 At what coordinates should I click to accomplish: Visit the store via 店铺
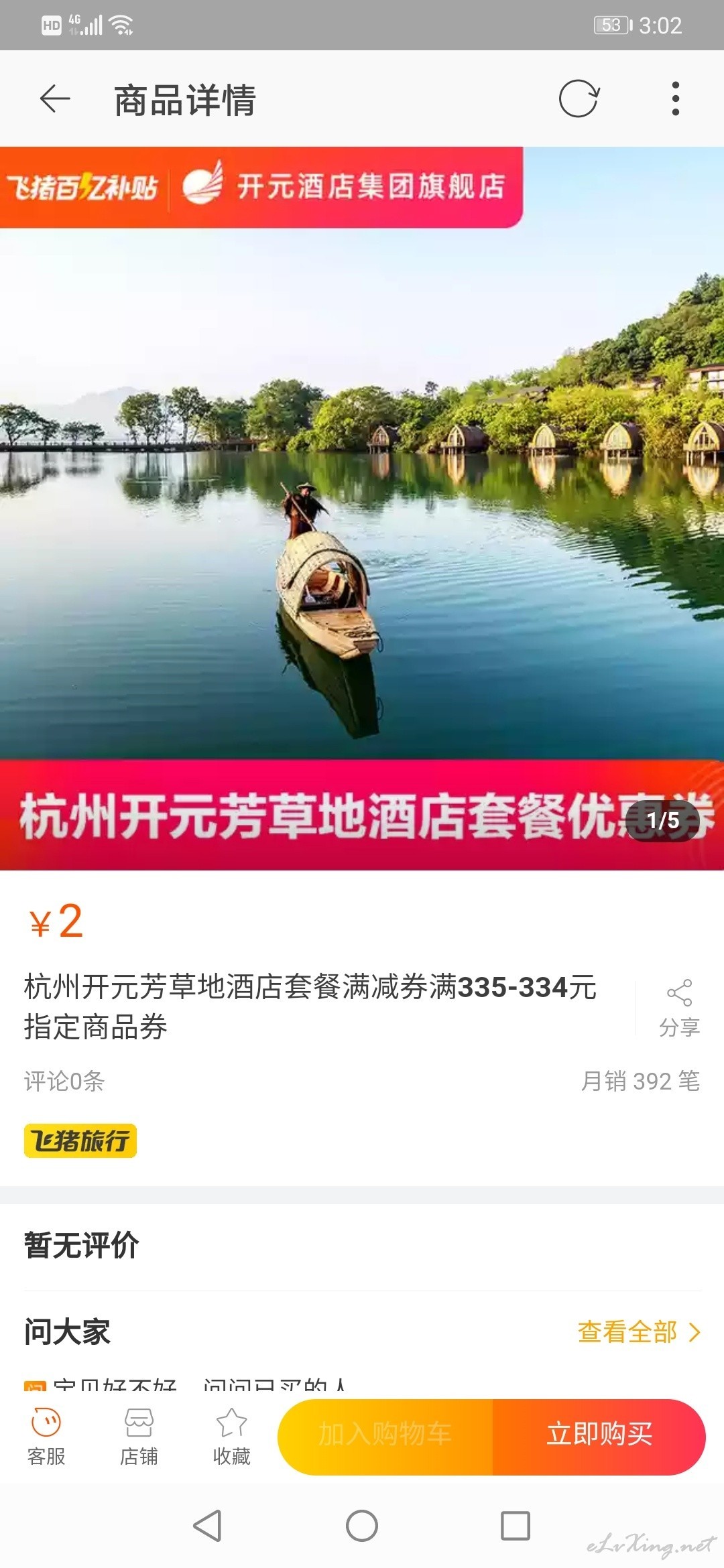tap(139, 1437)
